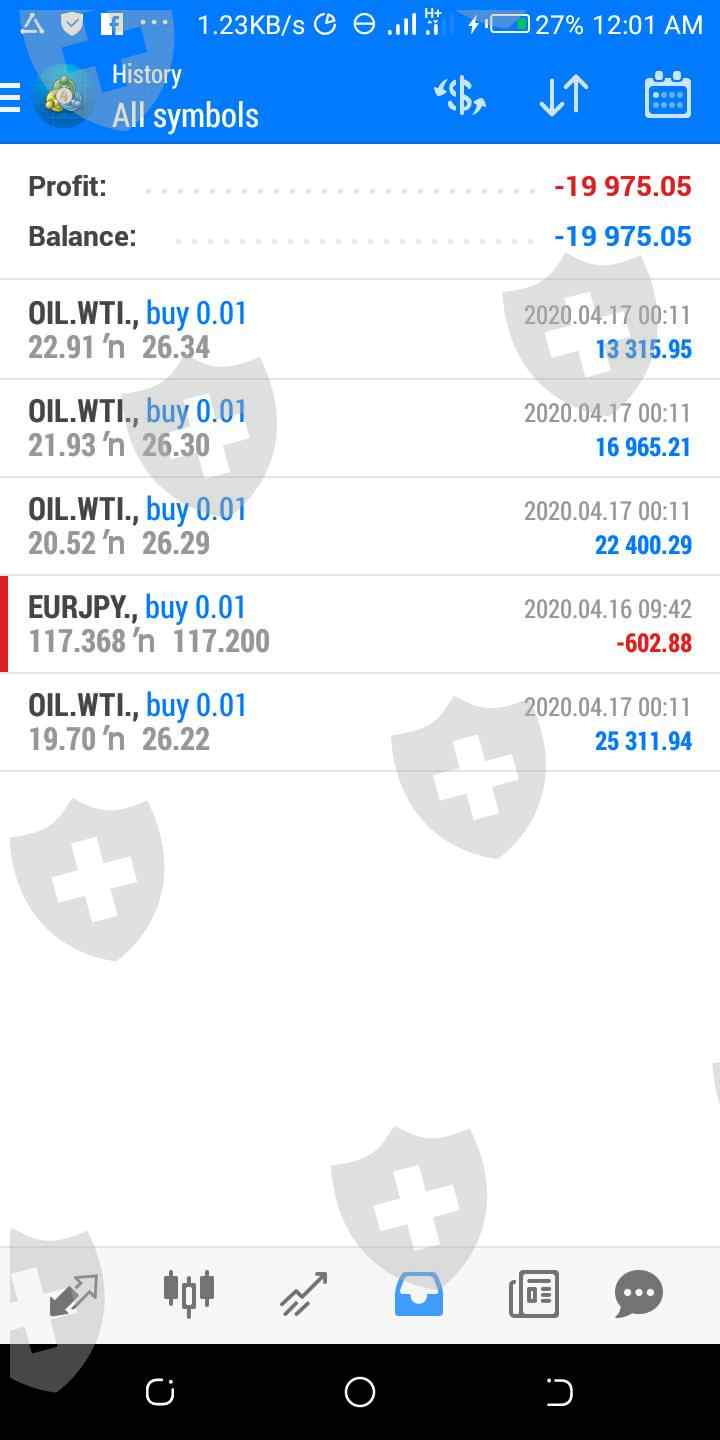
Task: Open the symbol filter icon
Action: click(460, 97)
